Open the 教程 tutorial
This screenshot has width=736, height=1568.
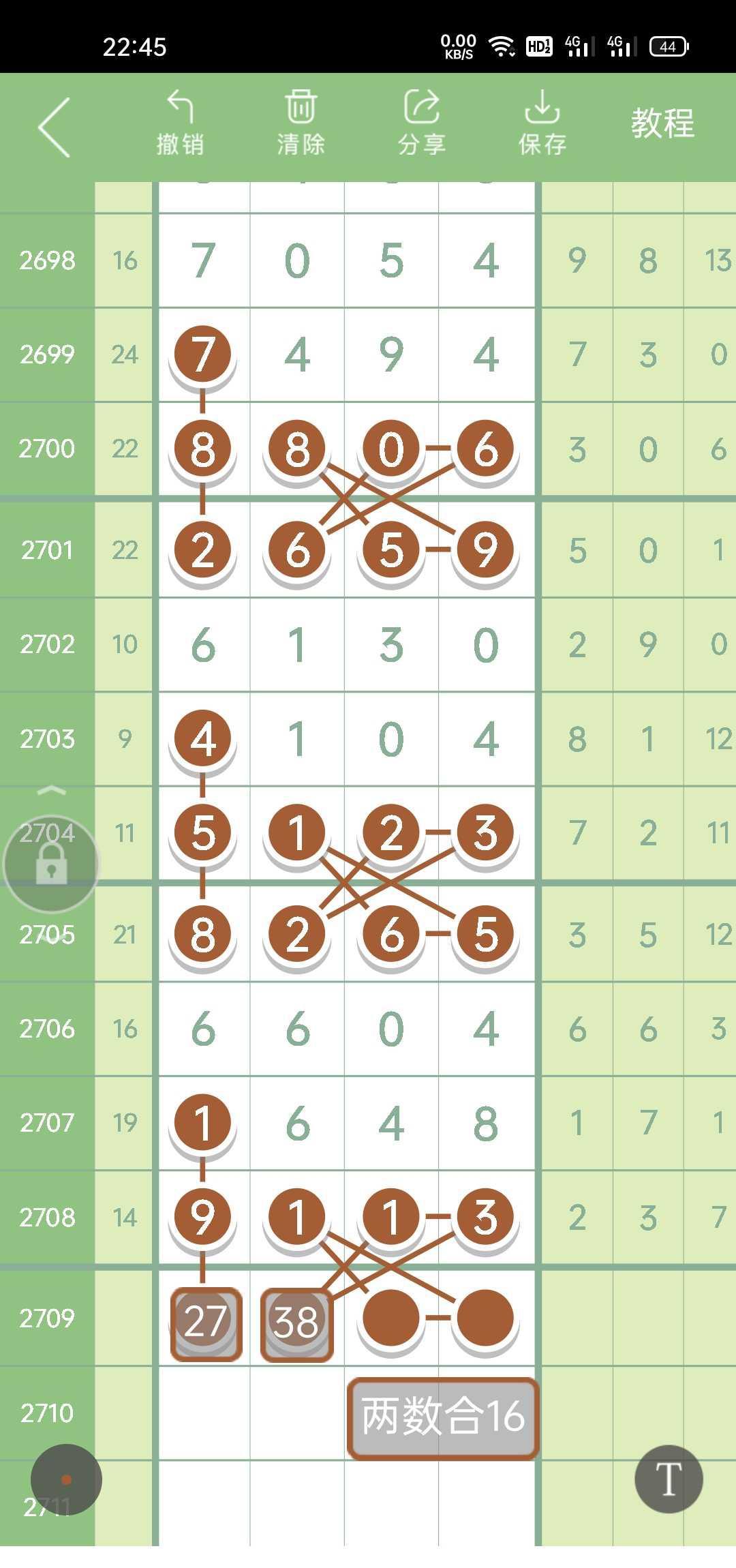662,124
